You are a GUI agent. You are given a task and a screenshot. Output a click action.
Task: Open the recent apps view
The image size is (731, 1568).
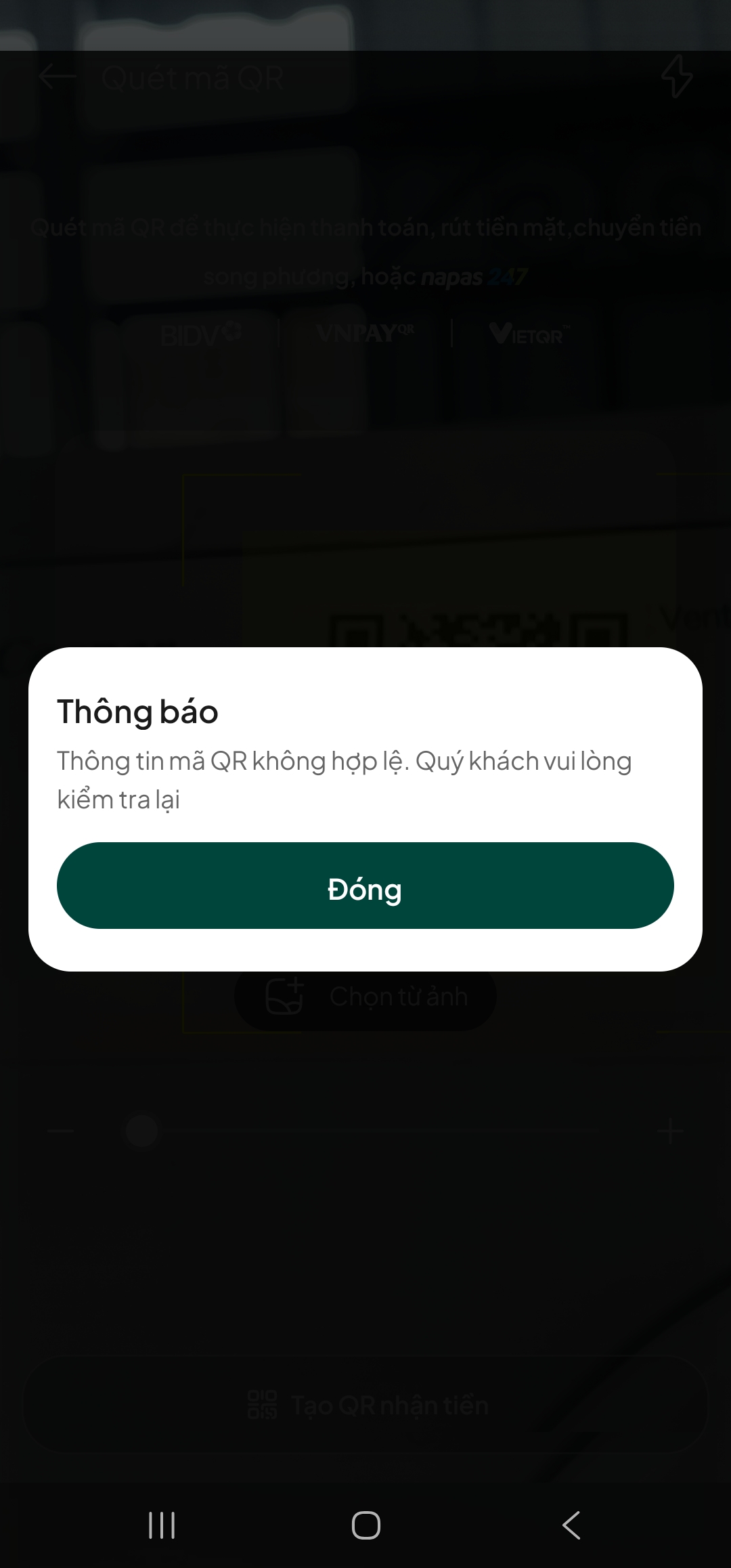click(x=162, y=1525)
